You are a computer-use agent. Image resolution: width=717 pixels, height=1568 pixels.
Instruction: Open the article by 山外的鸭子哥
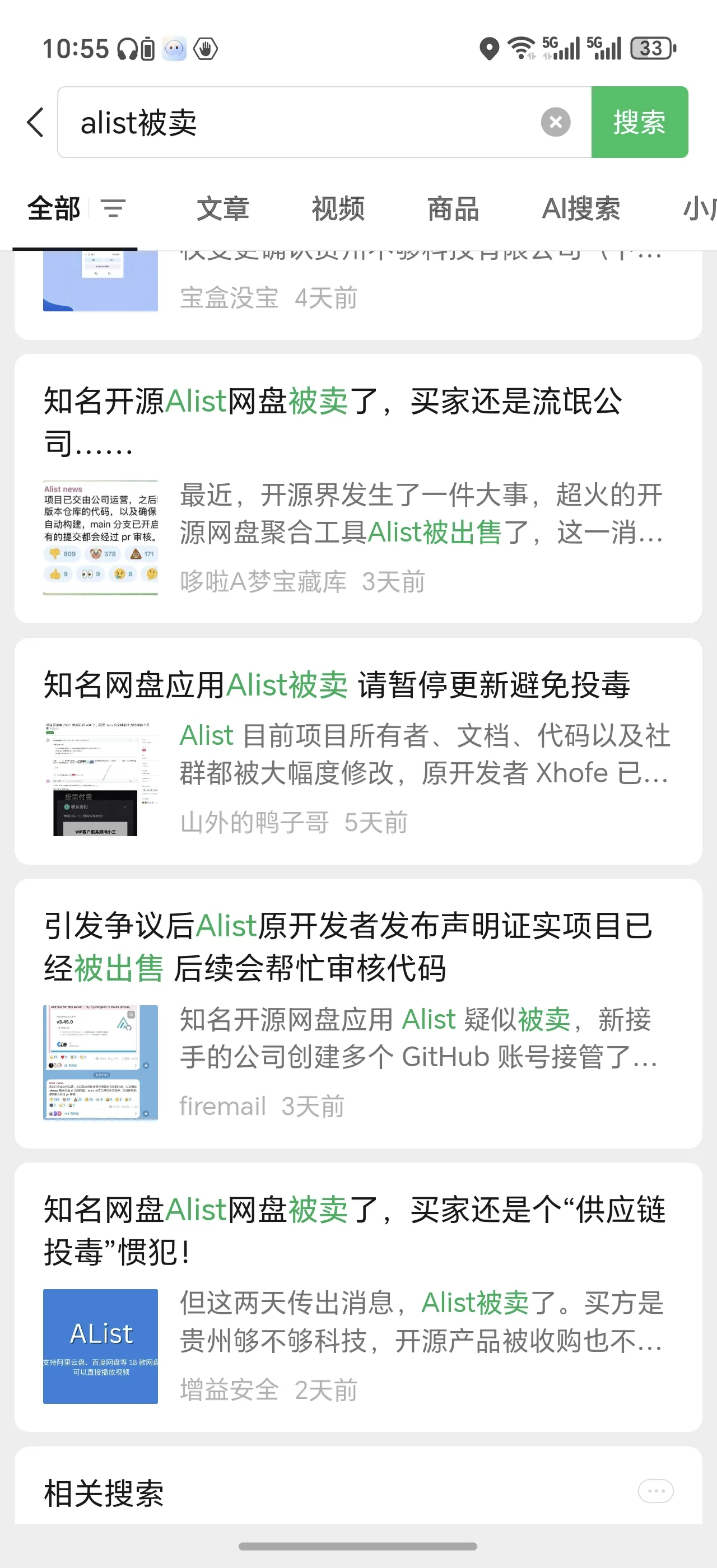click(358, 750)
